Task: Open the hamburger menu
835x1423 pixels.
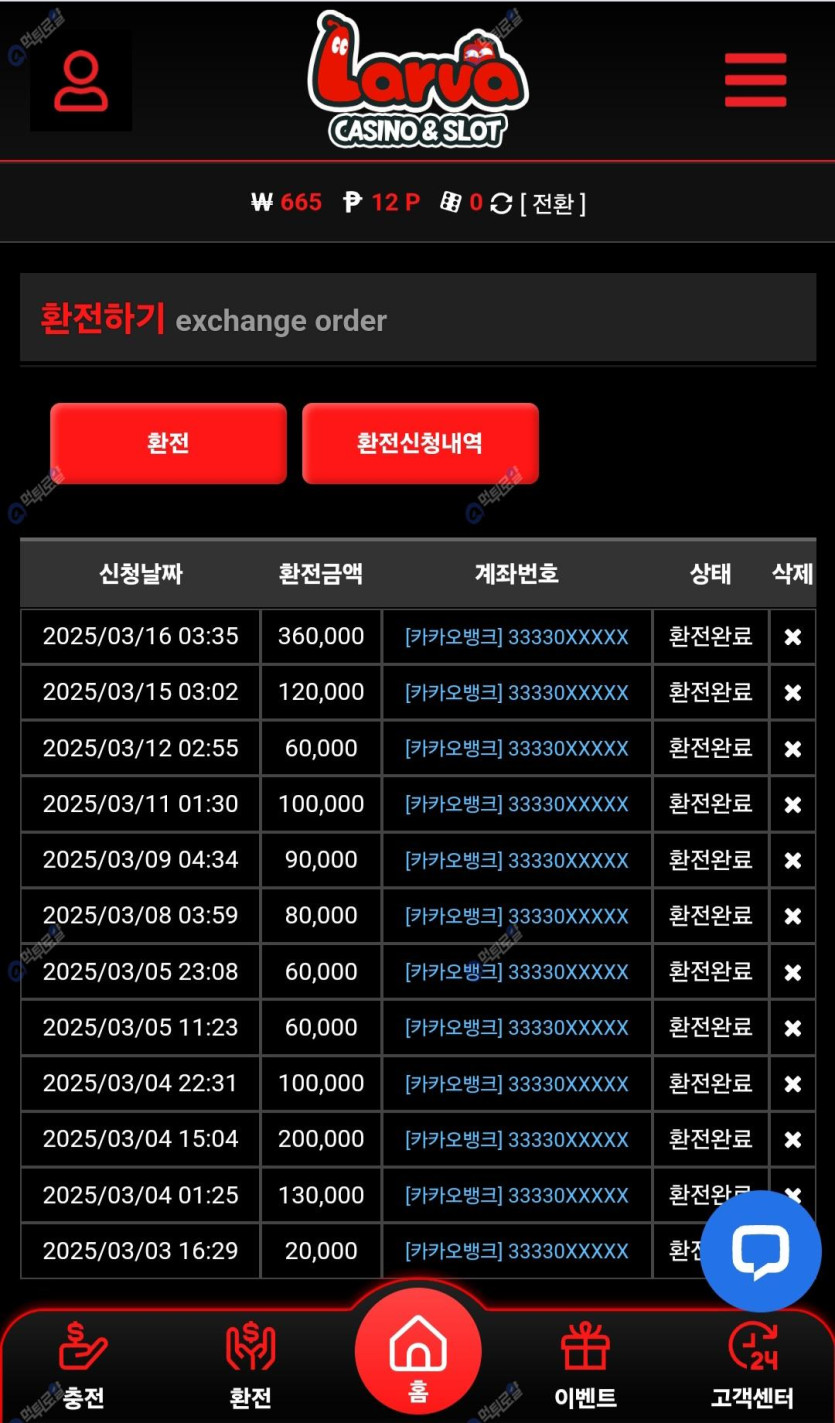Action: coord(755,80)
